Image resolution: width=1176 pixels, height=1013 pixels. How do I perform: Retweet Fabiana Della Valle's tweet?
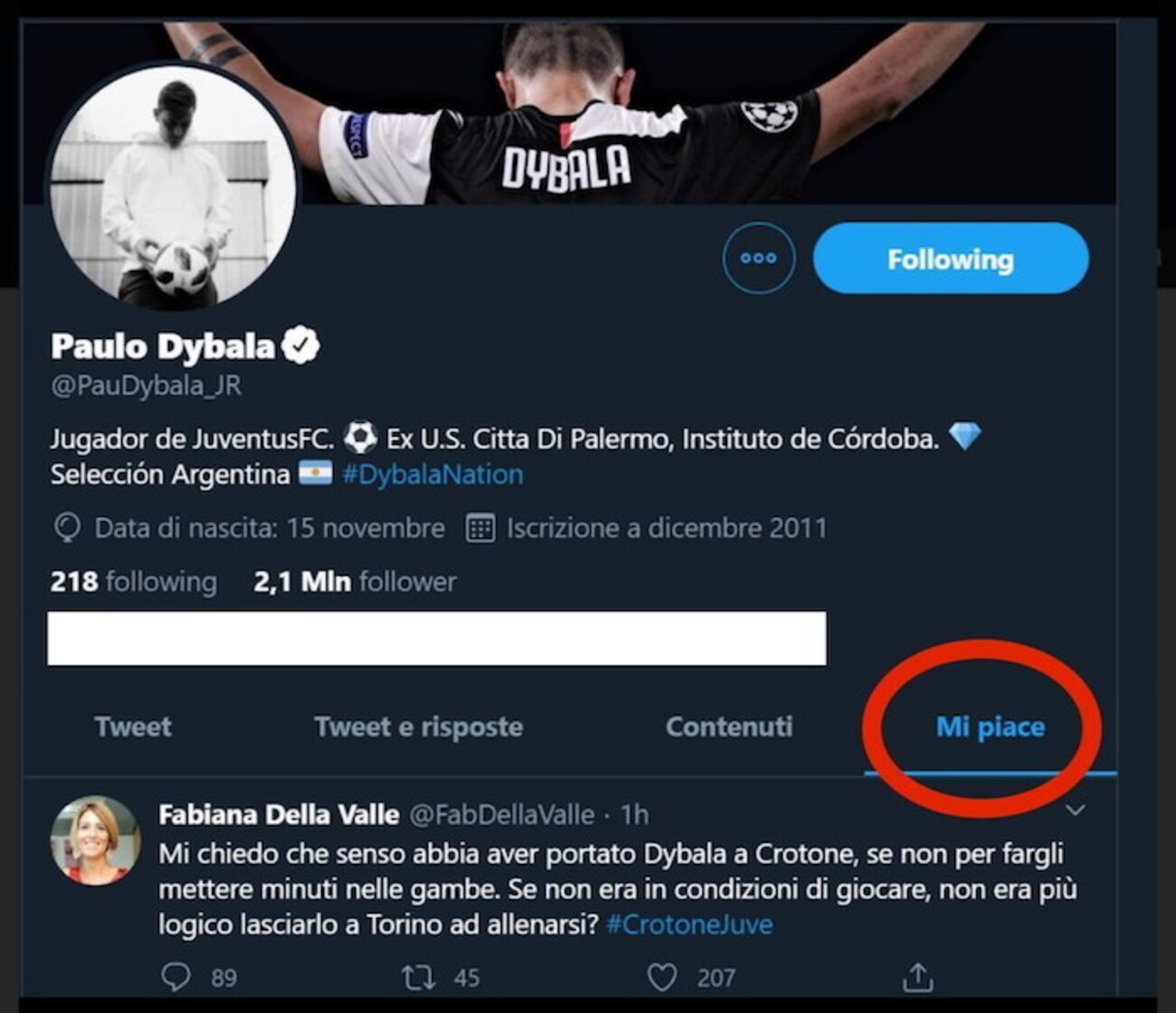[419, 977]
